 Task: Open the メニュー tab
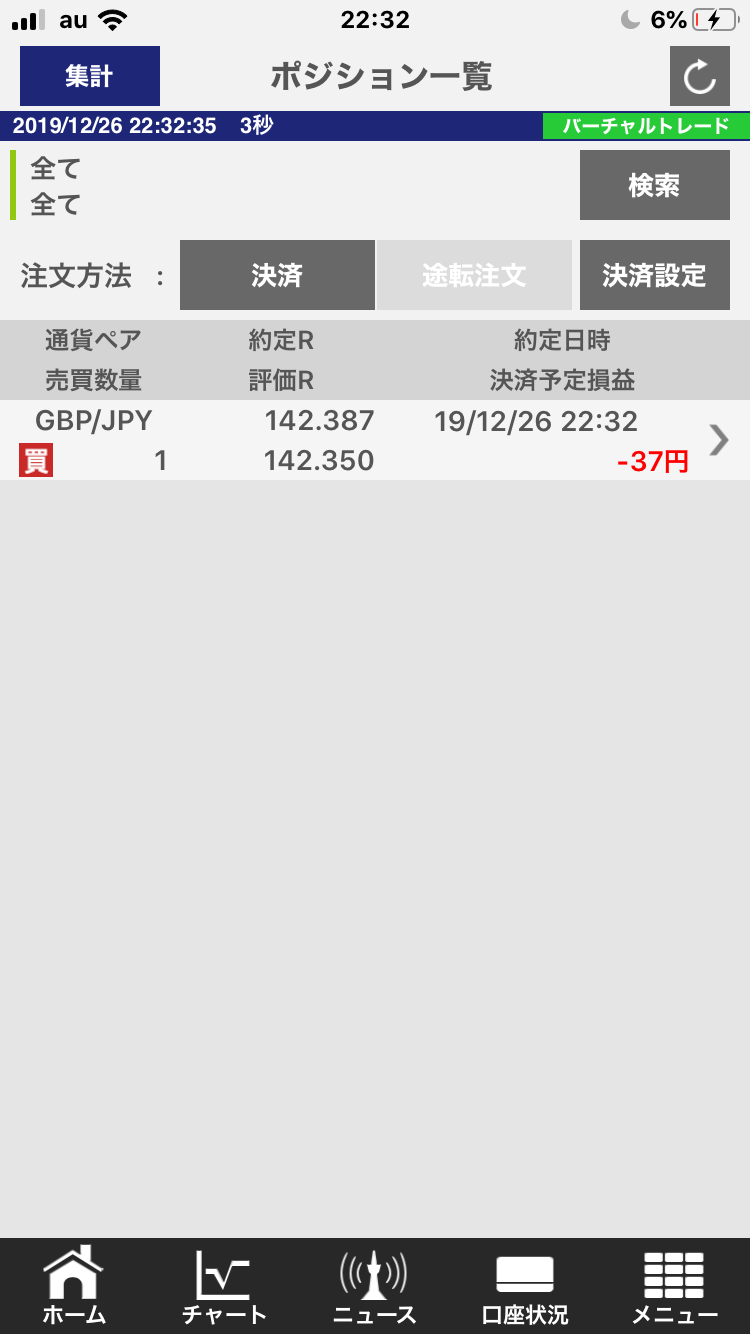coord(674,1286)
